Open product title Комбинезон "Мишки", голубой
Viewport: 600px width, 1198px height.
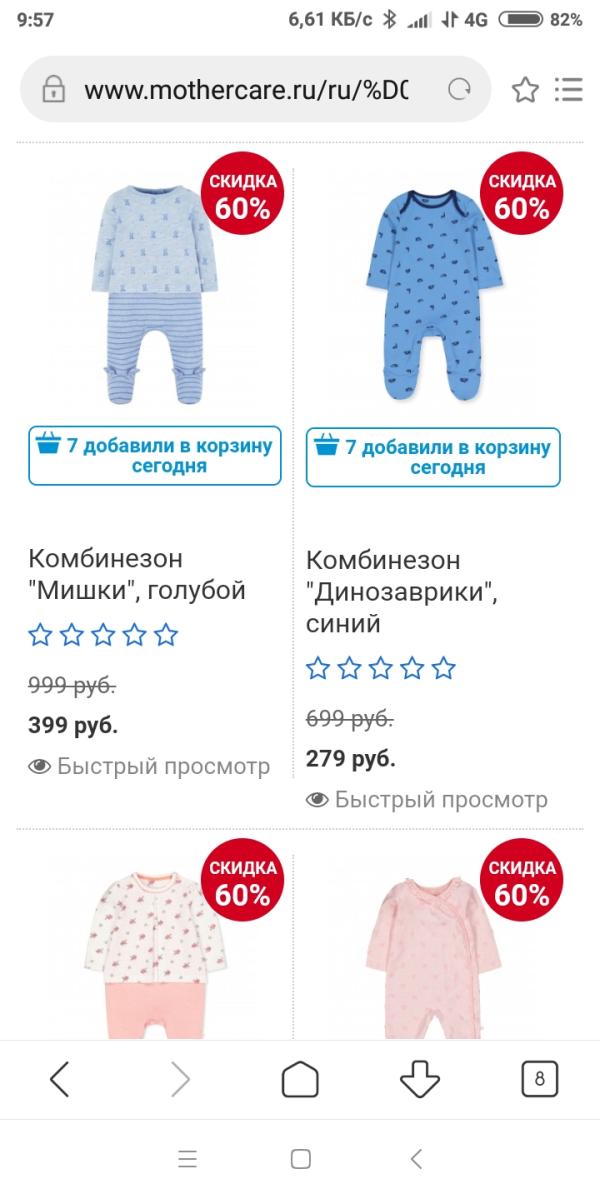click(x=137, y=574)
